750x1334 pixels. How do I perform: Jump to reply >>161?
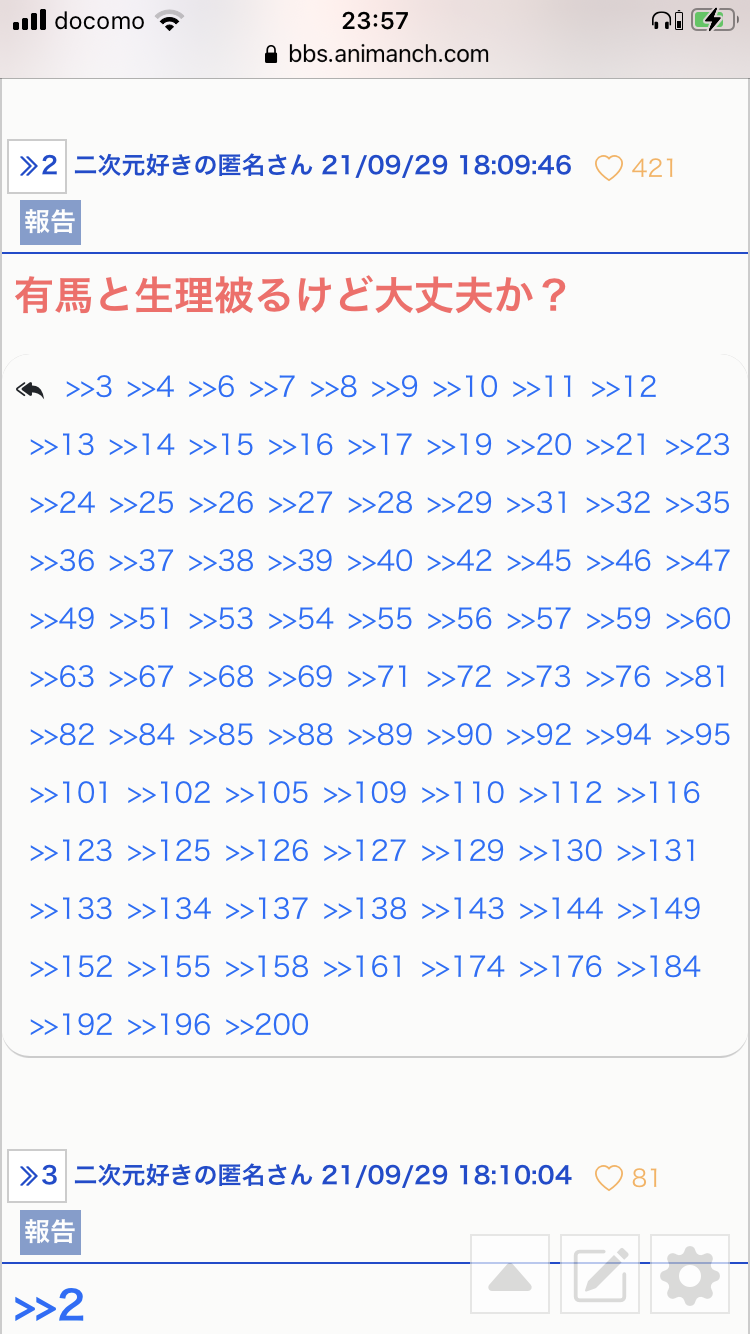(364, 967)
